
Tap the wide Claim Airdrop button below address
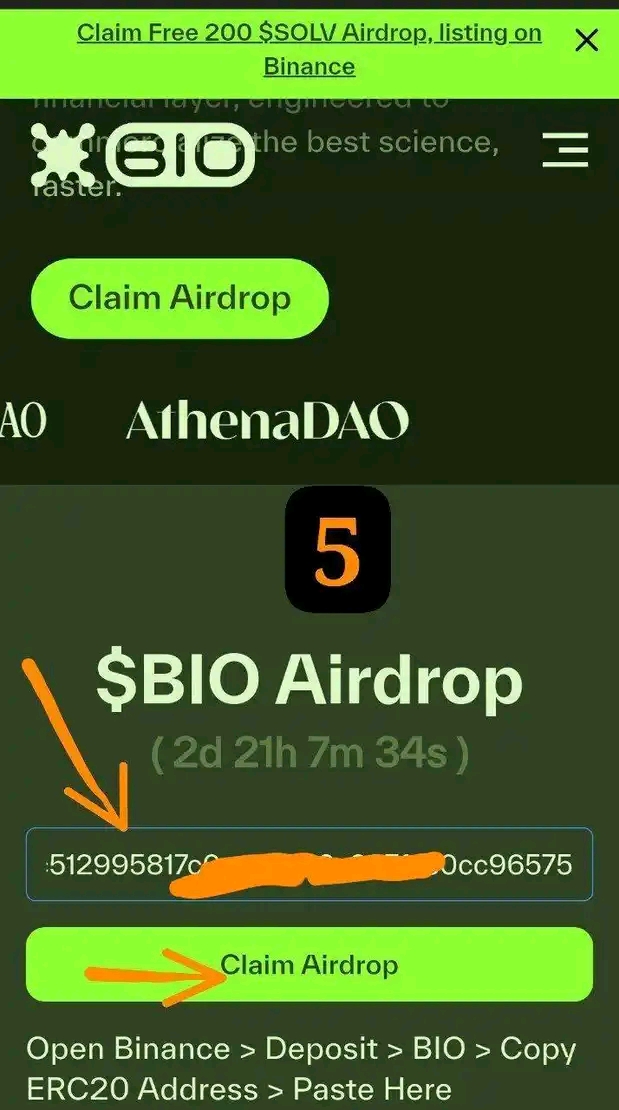[310, 964]
